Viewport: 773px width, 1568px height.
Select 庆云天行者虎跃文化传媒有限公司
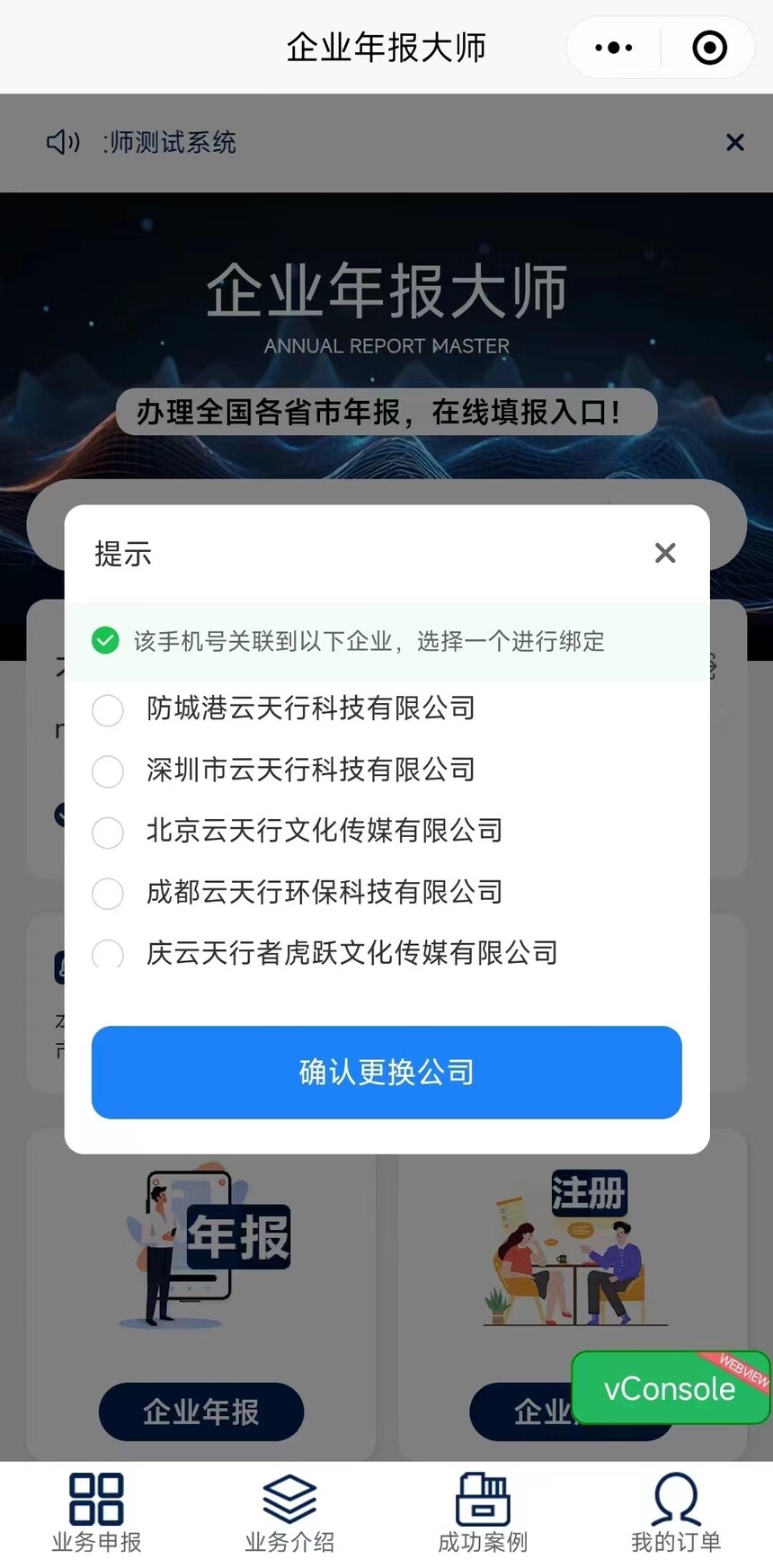tap(108, 953)
